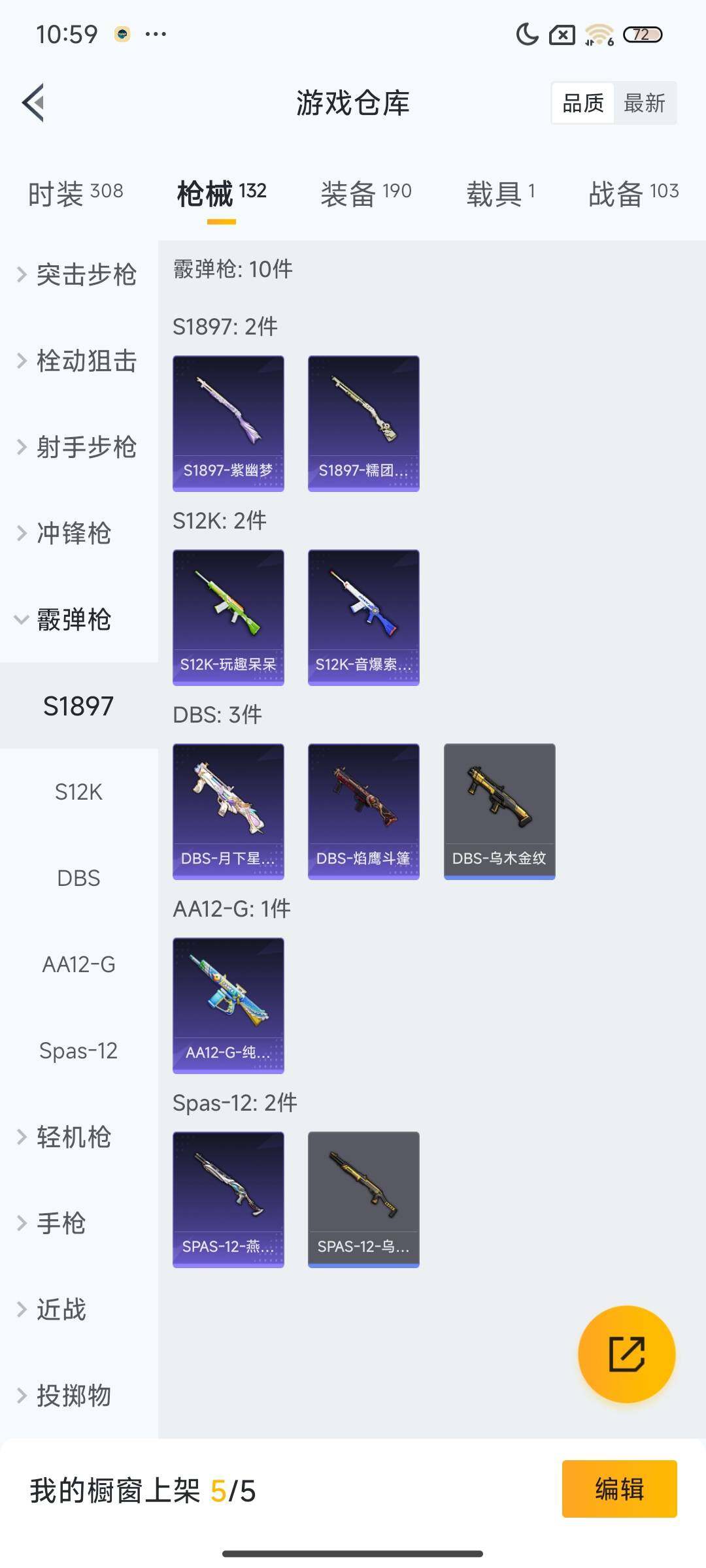The image size is (706, 1568).
Task: Open the AA12-G skin tile
Action: pyautogui.click(x=228, y=1005)
